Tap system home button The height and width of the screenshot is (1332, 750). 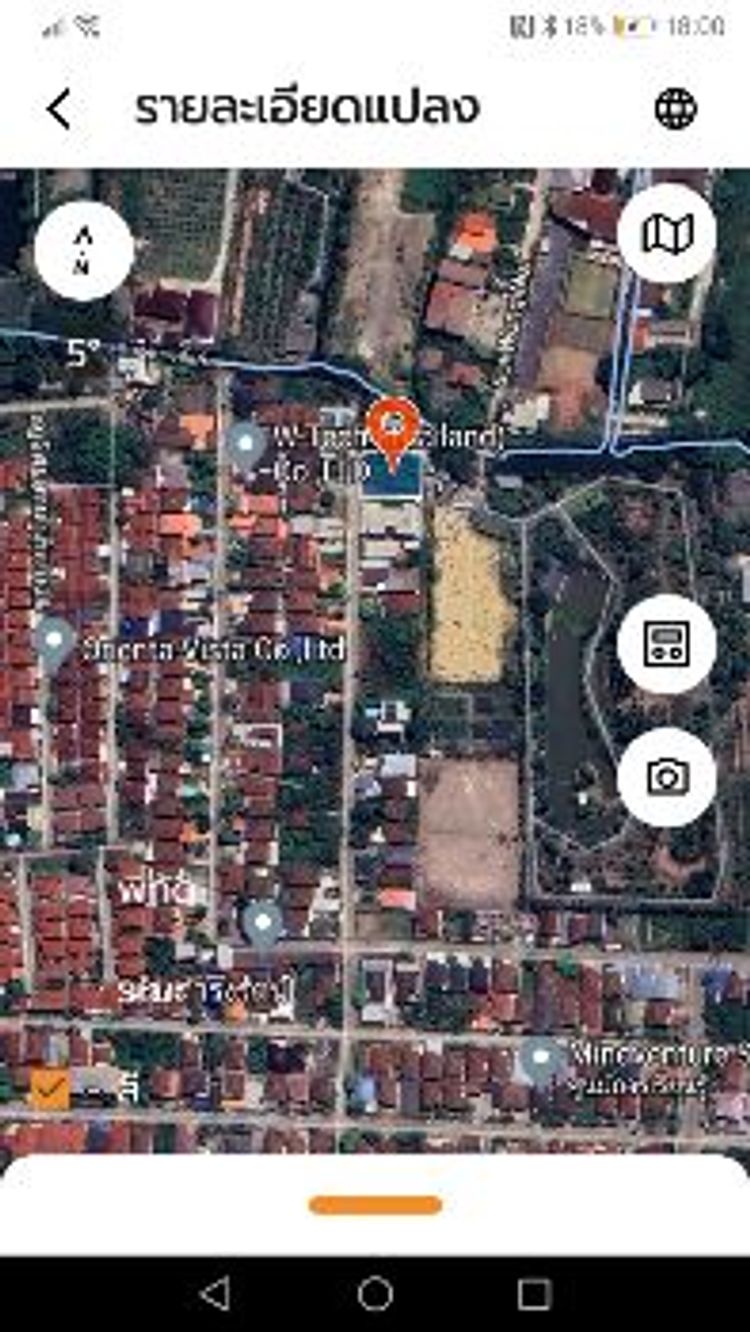point(375,1293)
